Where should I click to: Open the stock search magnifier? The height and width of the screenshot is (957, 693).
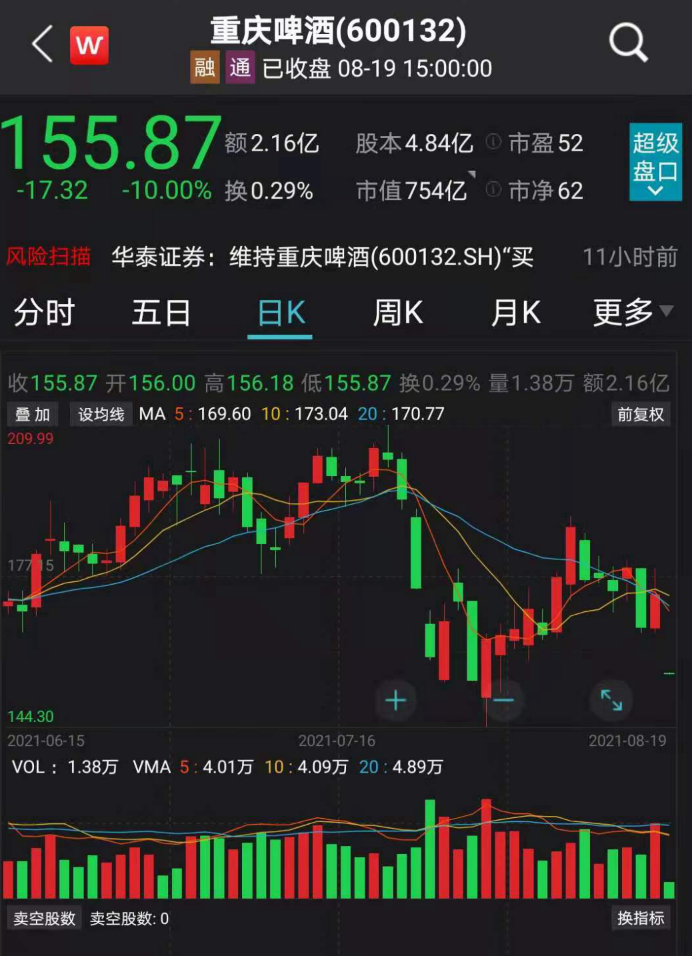pyautogui.click(x=628, y=43)
